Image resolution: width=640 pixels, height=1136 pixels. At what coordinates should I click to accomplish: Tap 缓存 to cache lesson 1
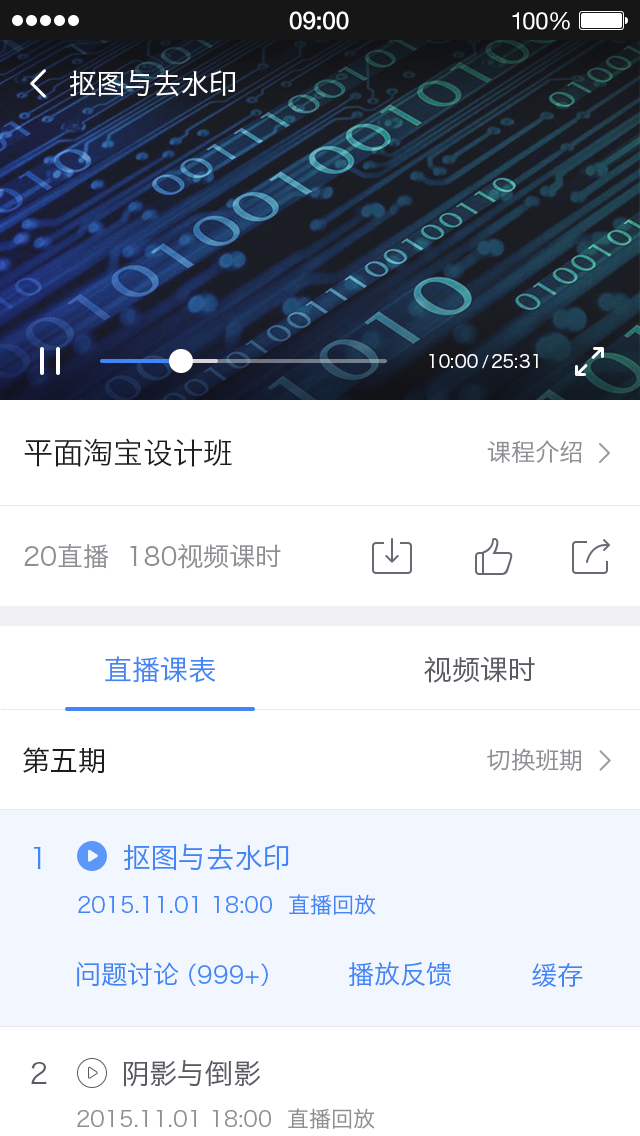(x=557, y=976)
